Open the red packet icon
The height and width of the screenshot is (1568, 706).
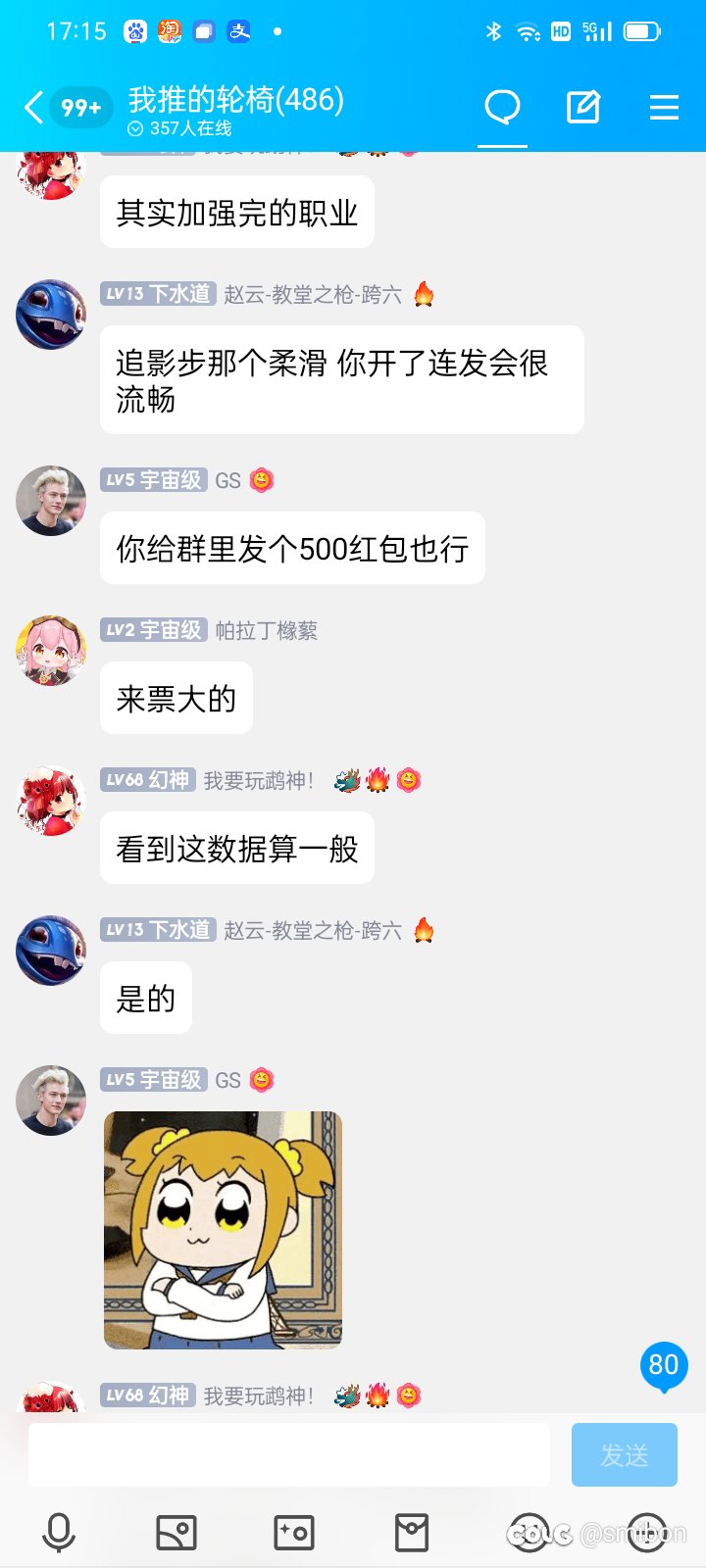pyautogui.click(x=412, y=1533)
